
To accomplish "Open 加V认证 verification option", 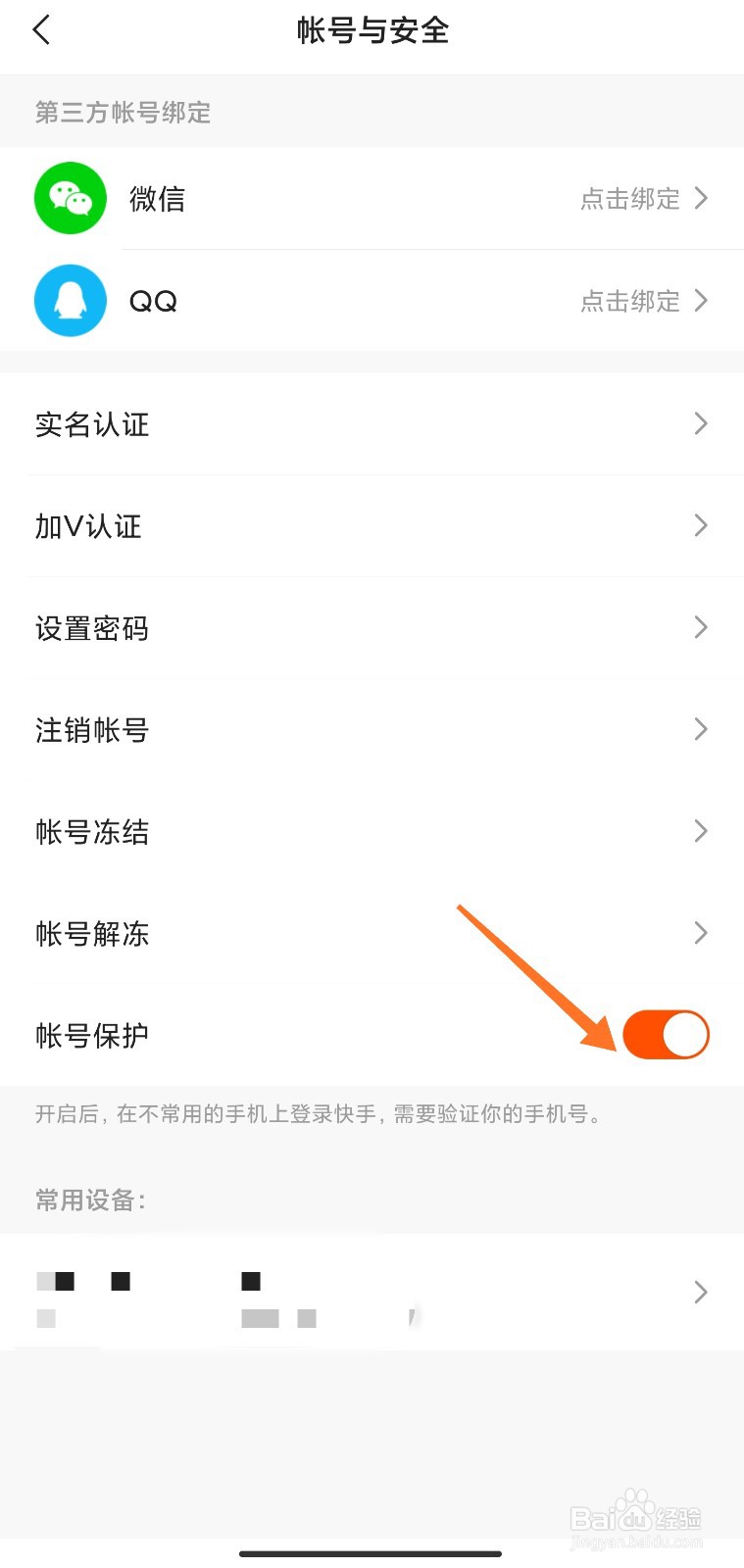I will [372, 526].
